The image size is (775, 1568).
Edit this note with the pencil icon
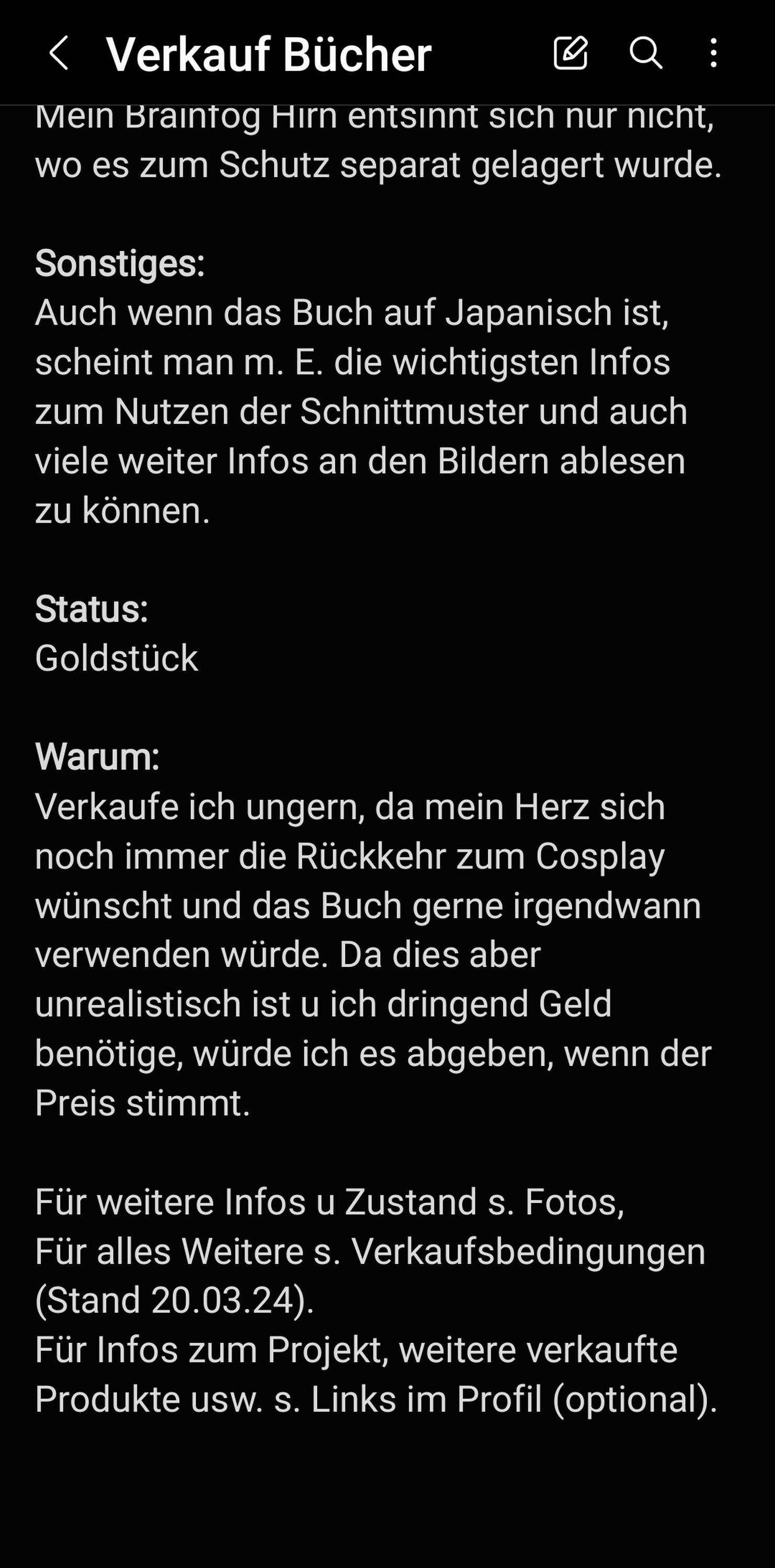click(x=571, y=53)
